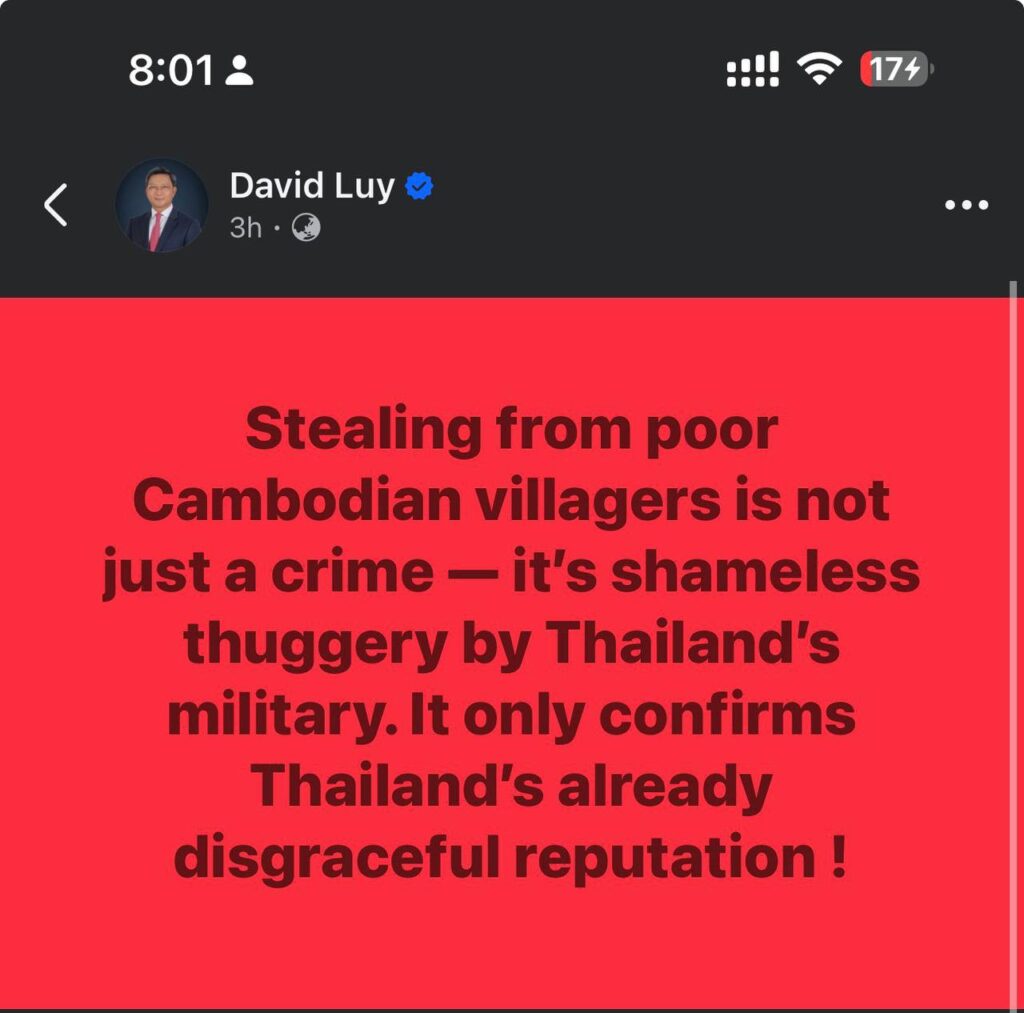Go back using the back arrow
The height and width of the screenshot is (1013, 1024).
(57, 205)
